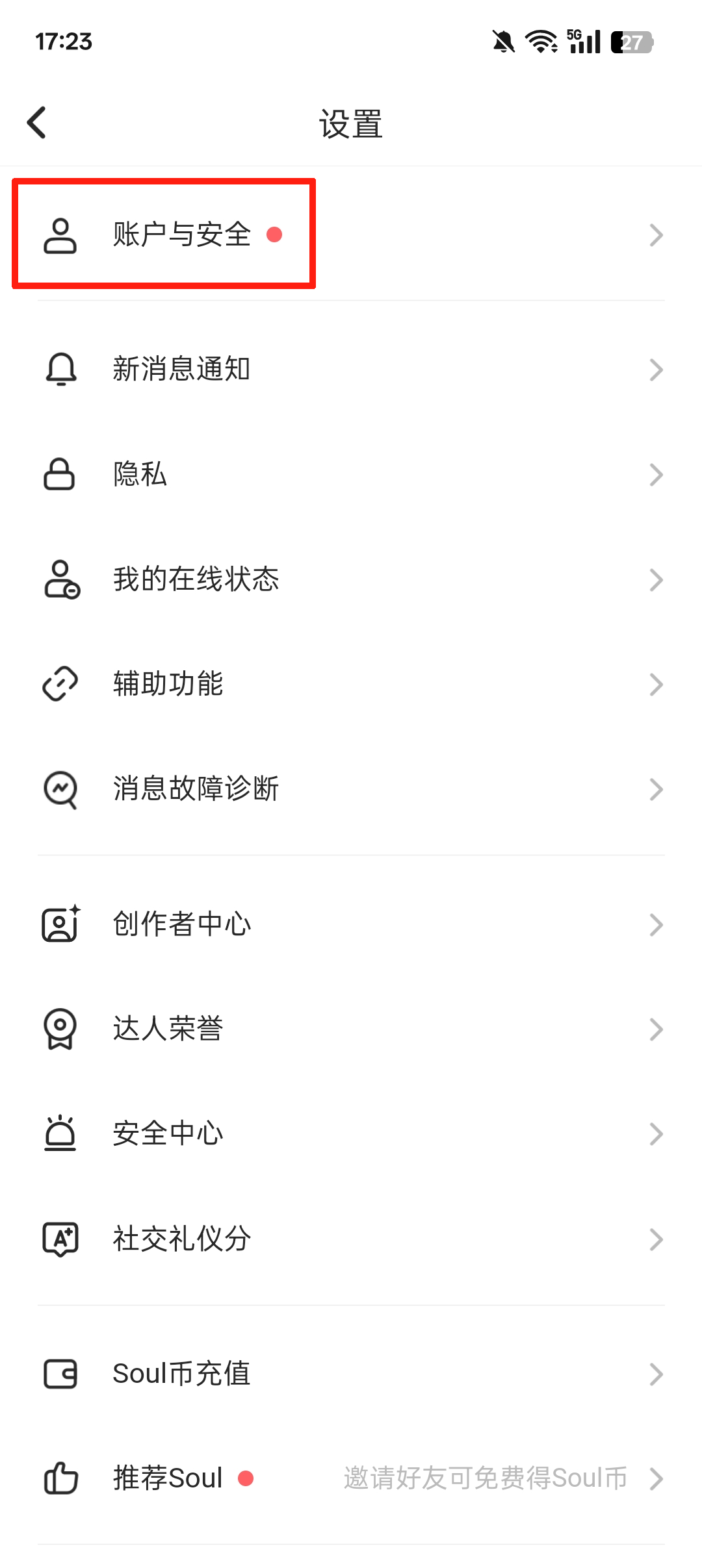This screenshot has height=1568, width=702.
Task: Open the 安全中心 row
Action: click(x=168, y=1134)
